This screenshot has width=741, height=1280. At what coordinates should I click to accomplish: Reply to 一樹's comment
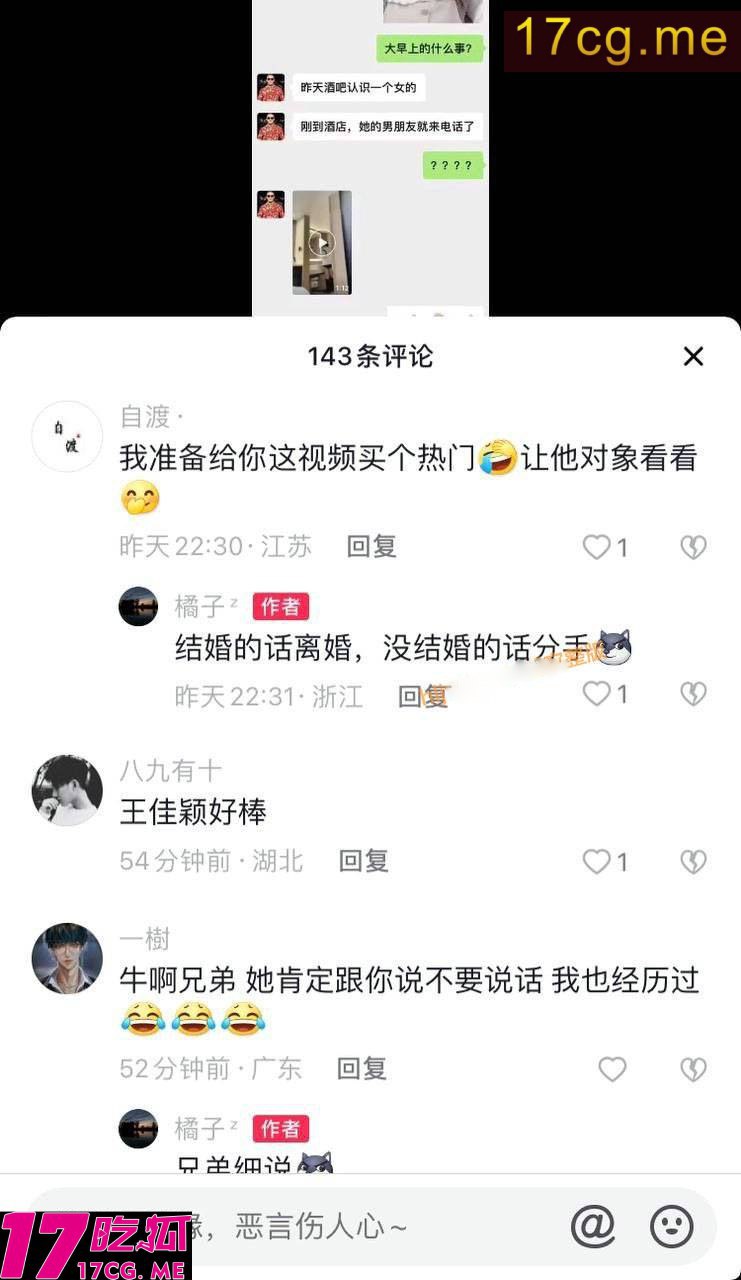pyautogui.click(x=362, y=1069)
